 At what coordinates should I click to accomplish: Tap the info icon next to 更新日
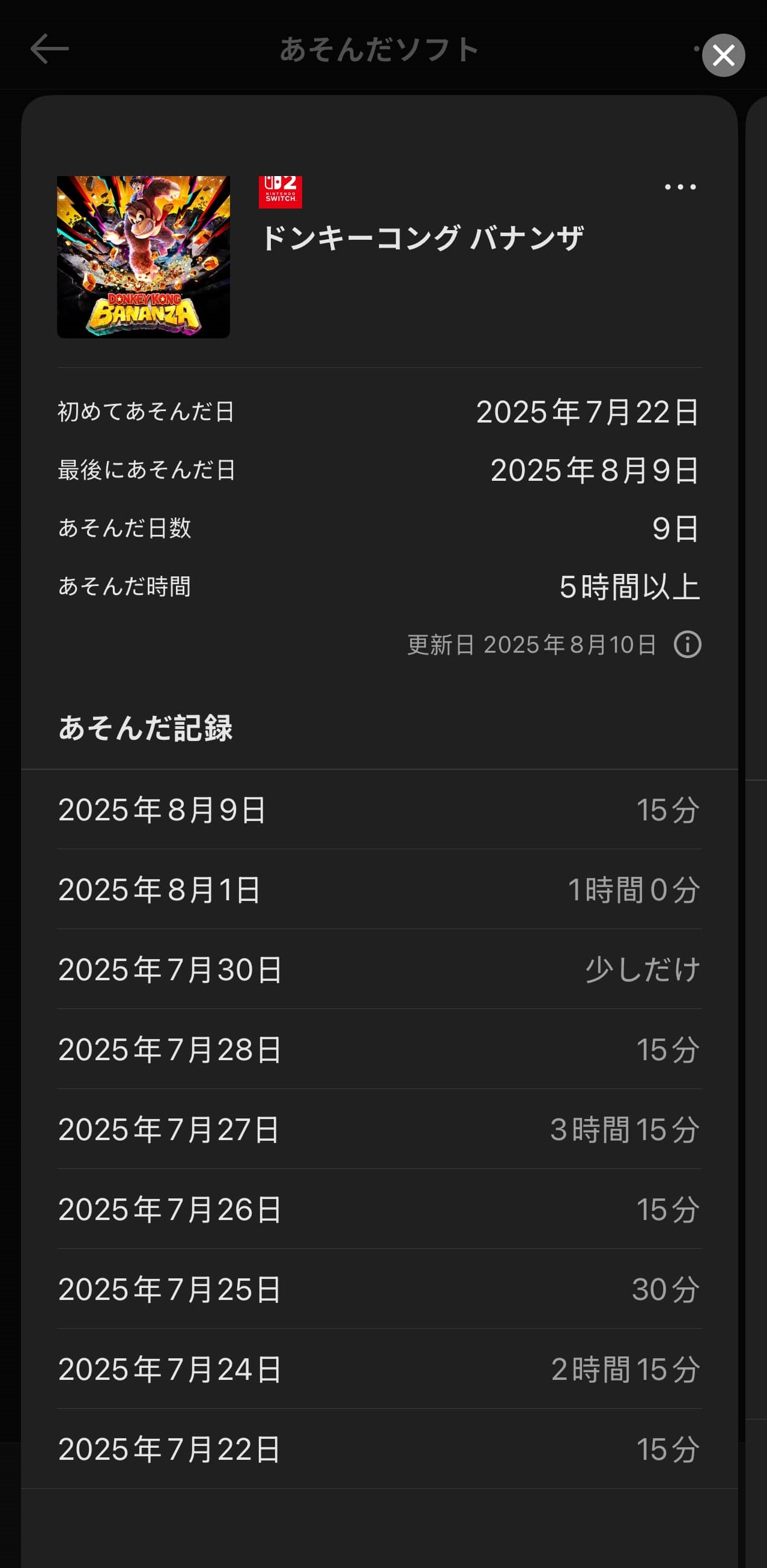tap(687, 645)
